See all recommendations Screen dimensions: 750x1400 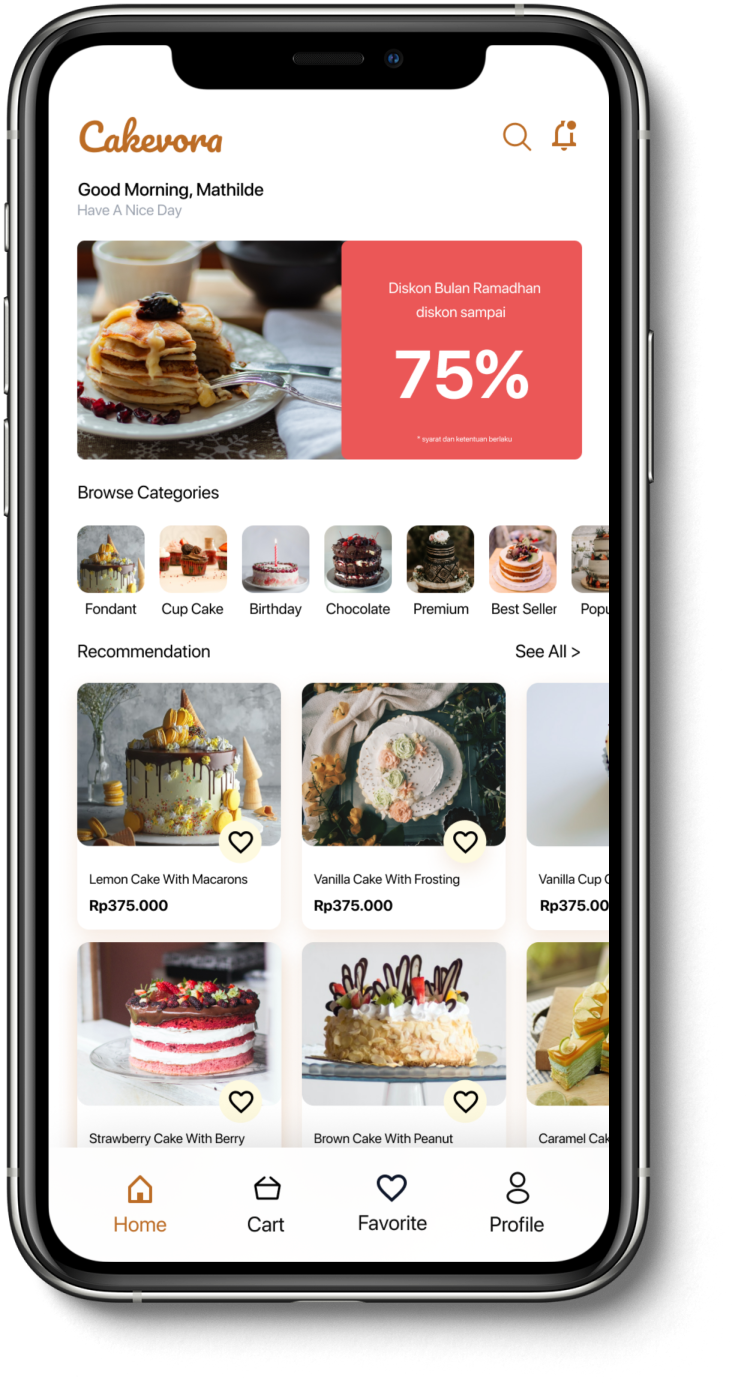coord(547,651)
